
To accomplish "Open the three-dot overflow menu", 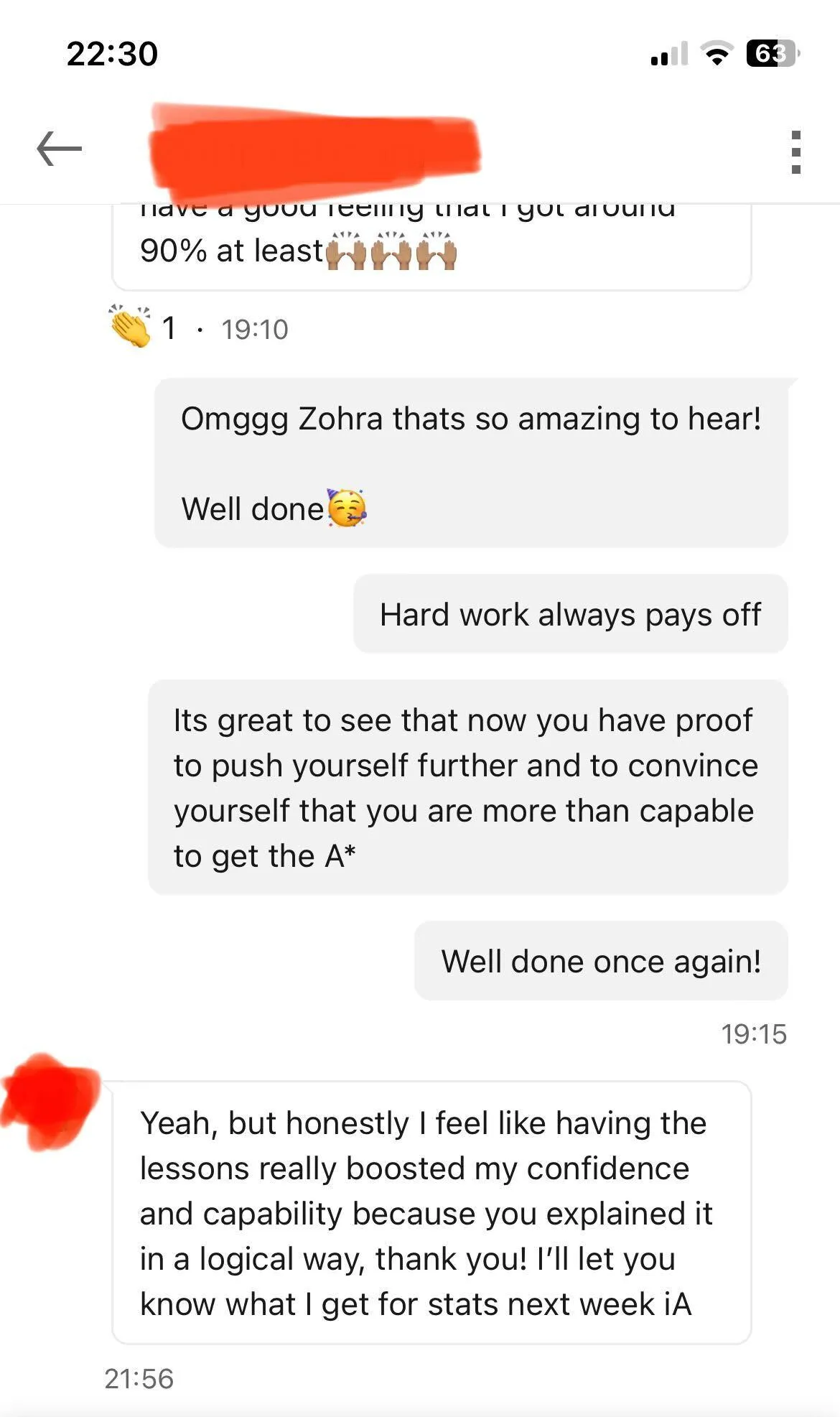I will tap(795, 152).
